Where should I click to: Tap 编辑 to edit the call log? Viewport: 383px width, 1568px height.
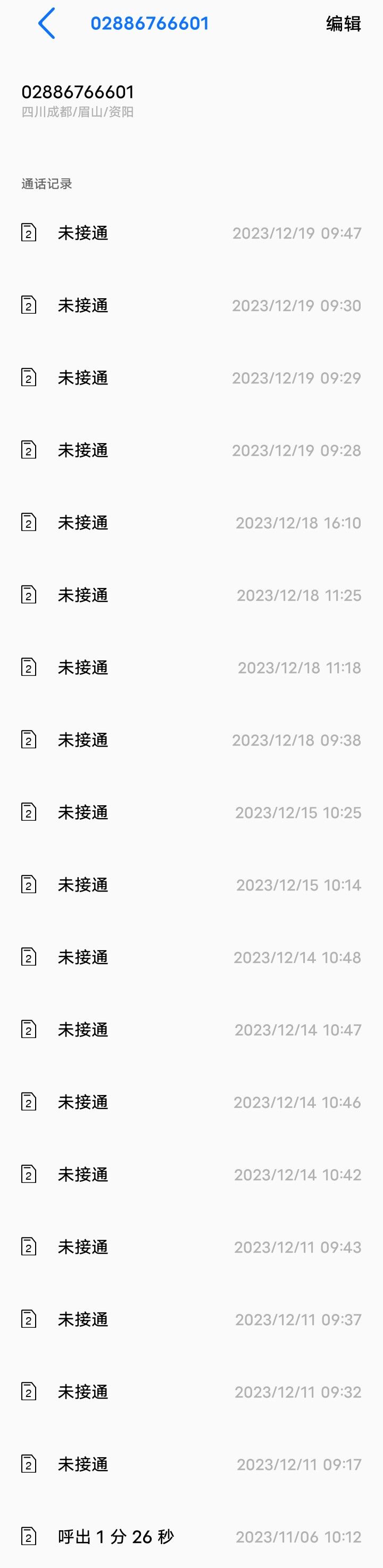[343, 24]
